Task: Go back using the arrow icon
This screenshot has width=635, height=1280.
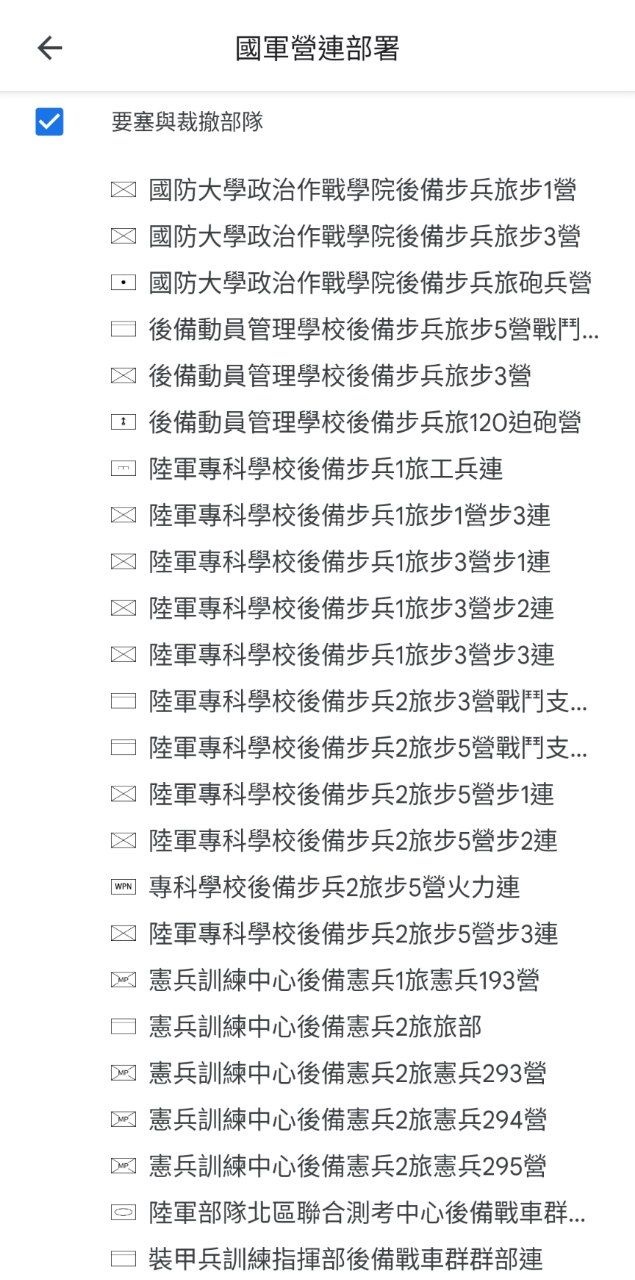Action: coord(49,47)
